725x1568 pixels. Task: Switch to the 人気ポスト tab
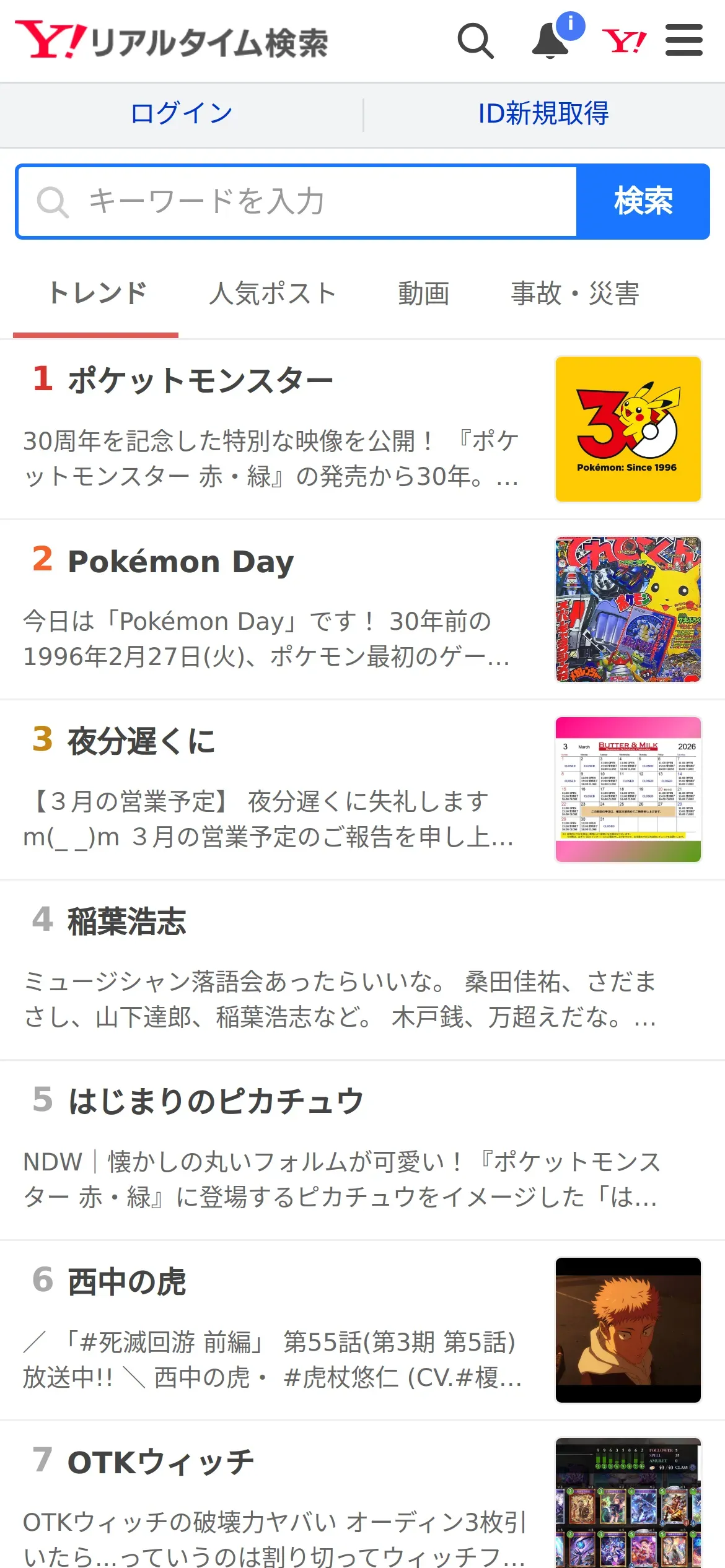click(x=273, y=294)
